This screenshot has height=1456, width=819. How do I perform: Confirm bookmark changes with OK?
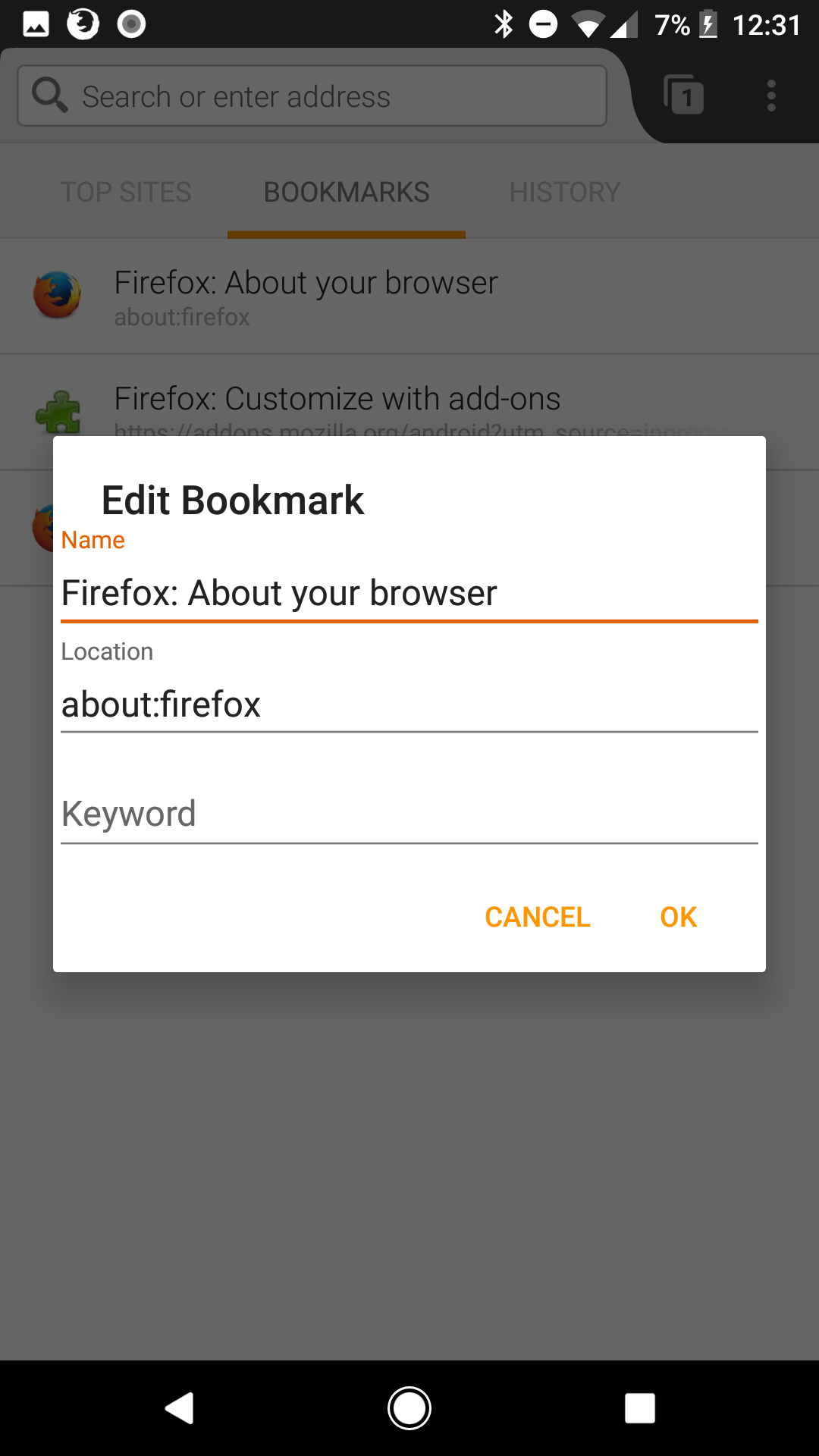point(678,917)
